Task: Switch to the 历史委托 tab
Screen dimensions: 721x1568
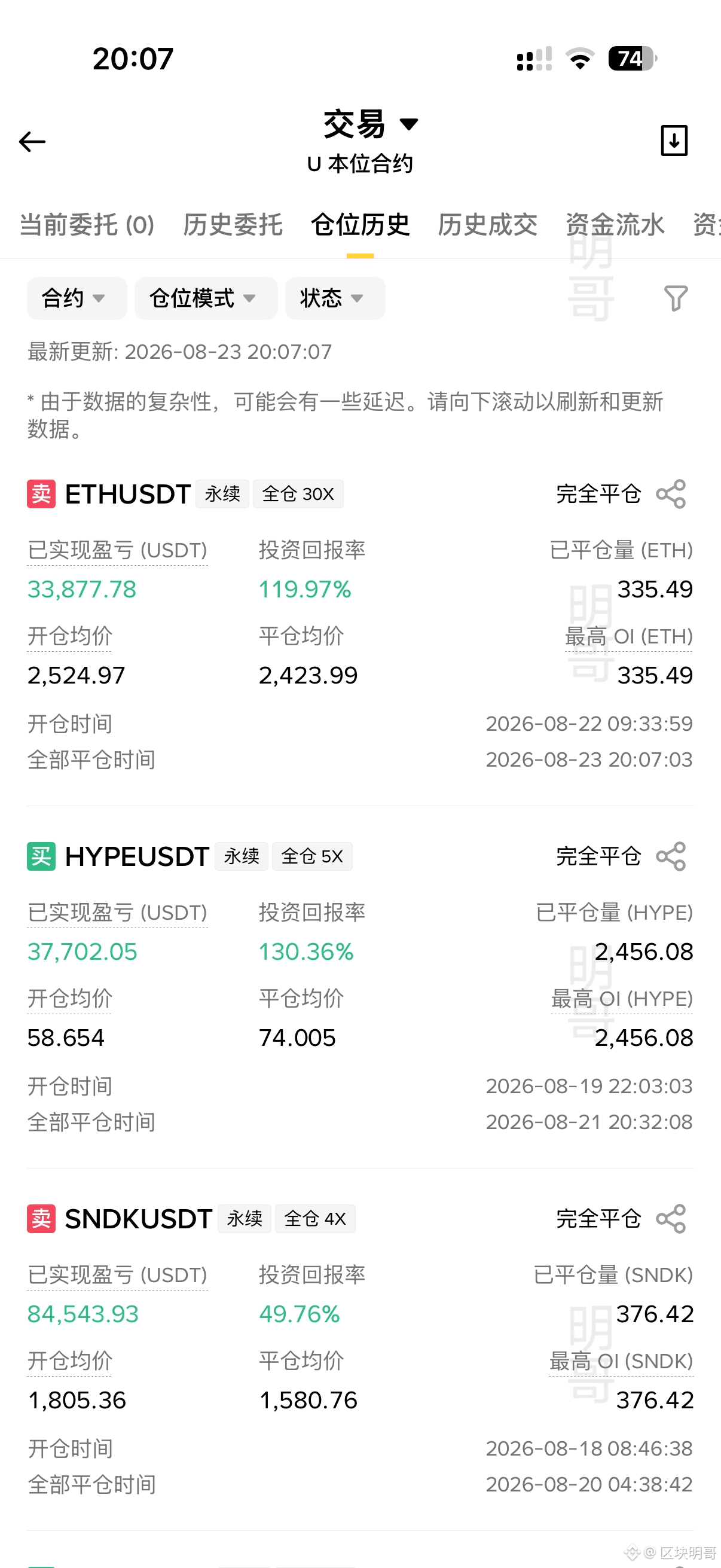Action: pos(233,225)
